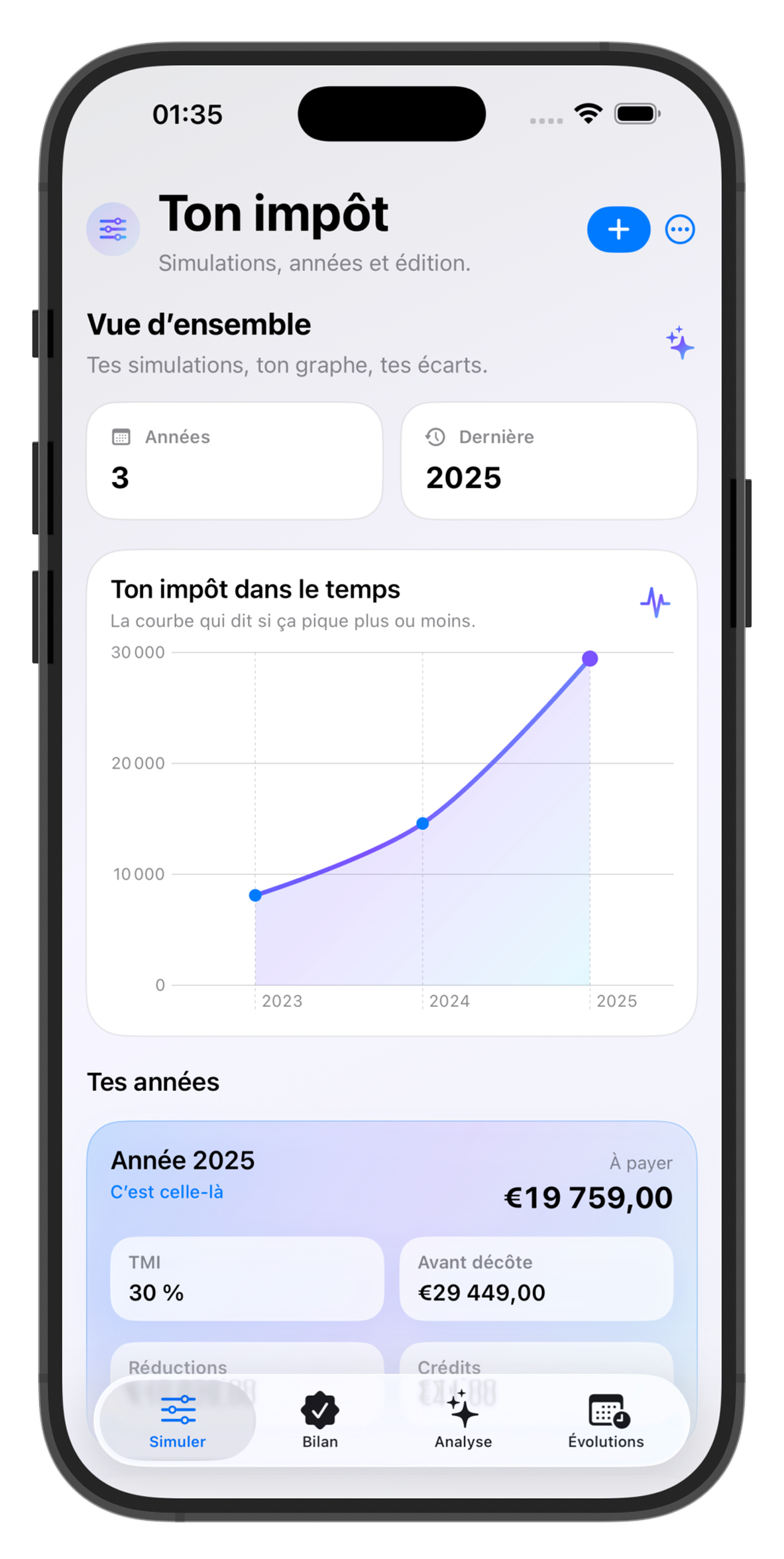Tap the sparkle AI icon beside Vue d'ensemble
784x1559 pixels.
pyautogui.click(x=680, y=343)
